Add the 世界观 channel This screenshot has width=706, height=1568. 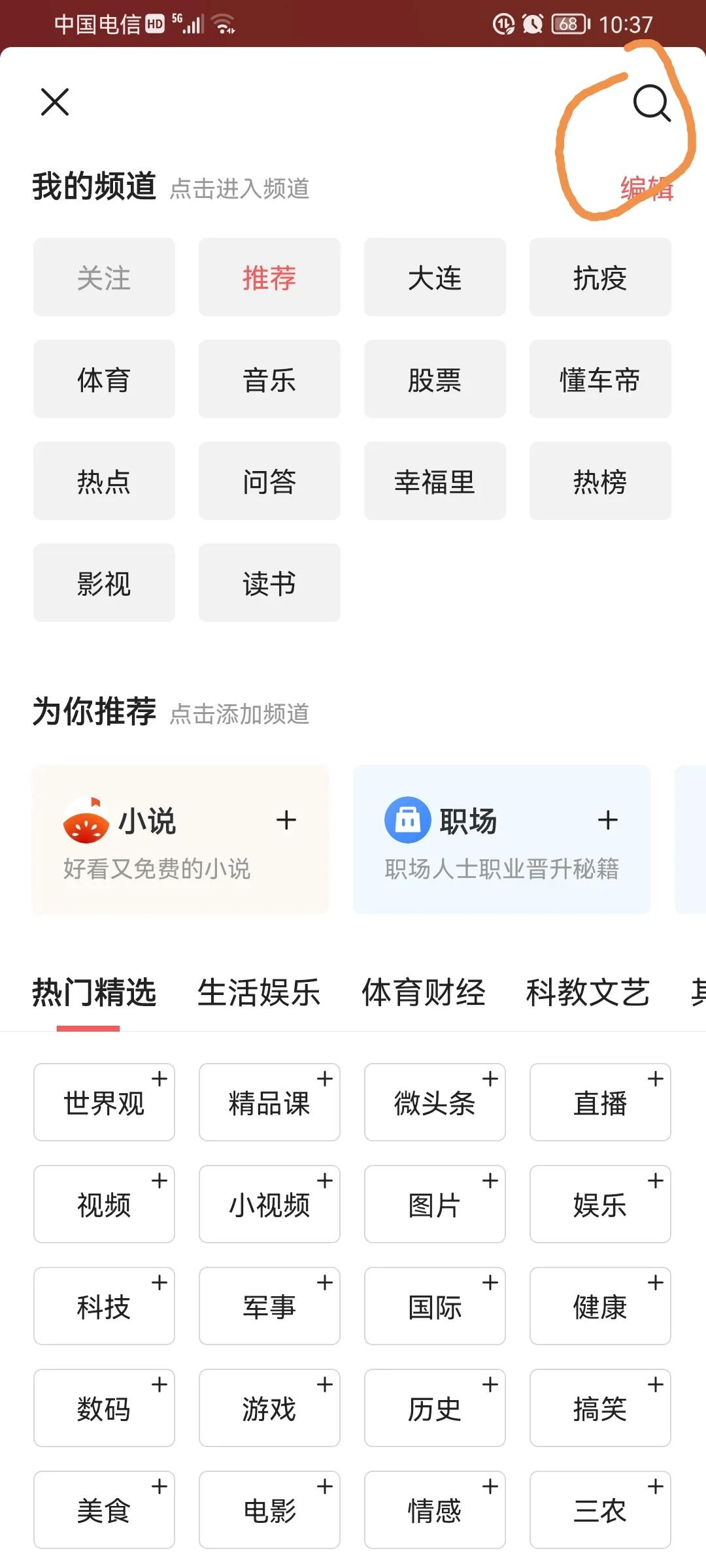[x=104, y=1102]
